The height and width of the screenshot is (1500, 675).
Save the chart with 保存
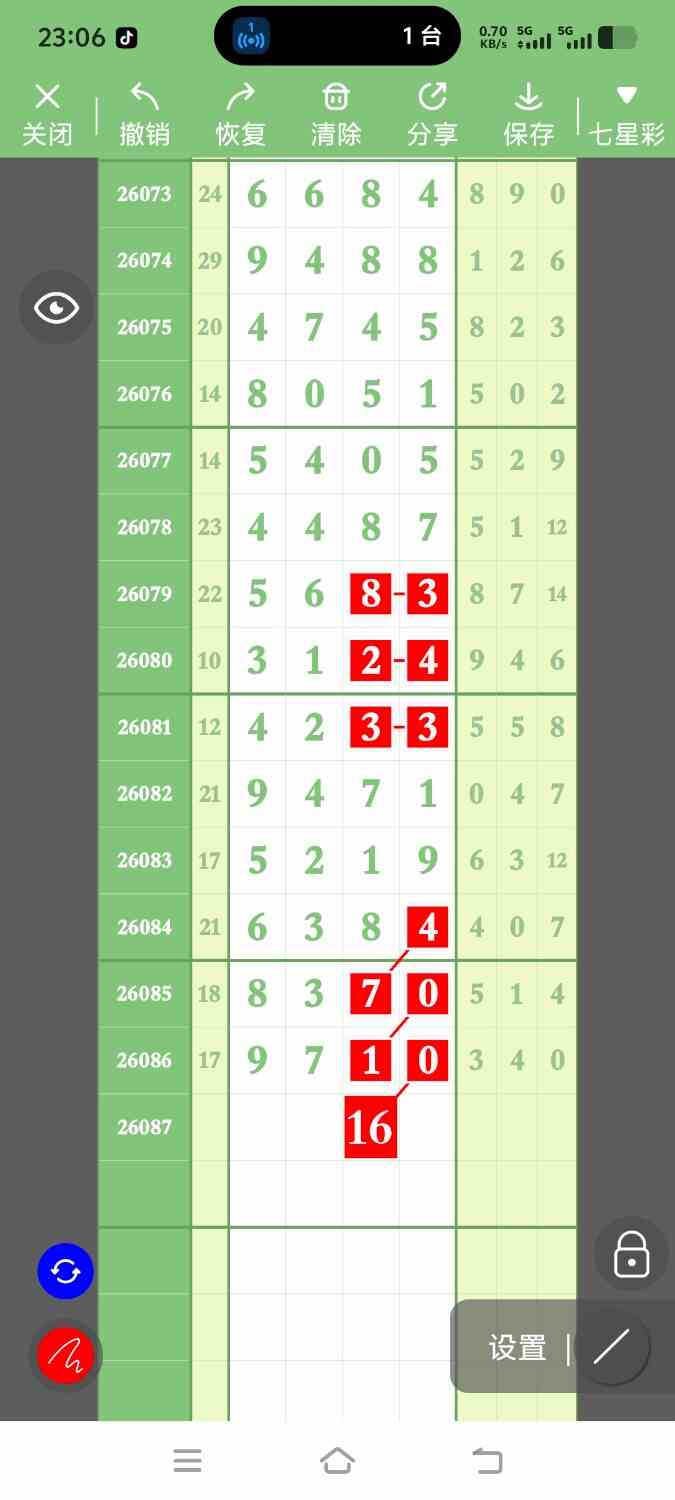(528, 115)
